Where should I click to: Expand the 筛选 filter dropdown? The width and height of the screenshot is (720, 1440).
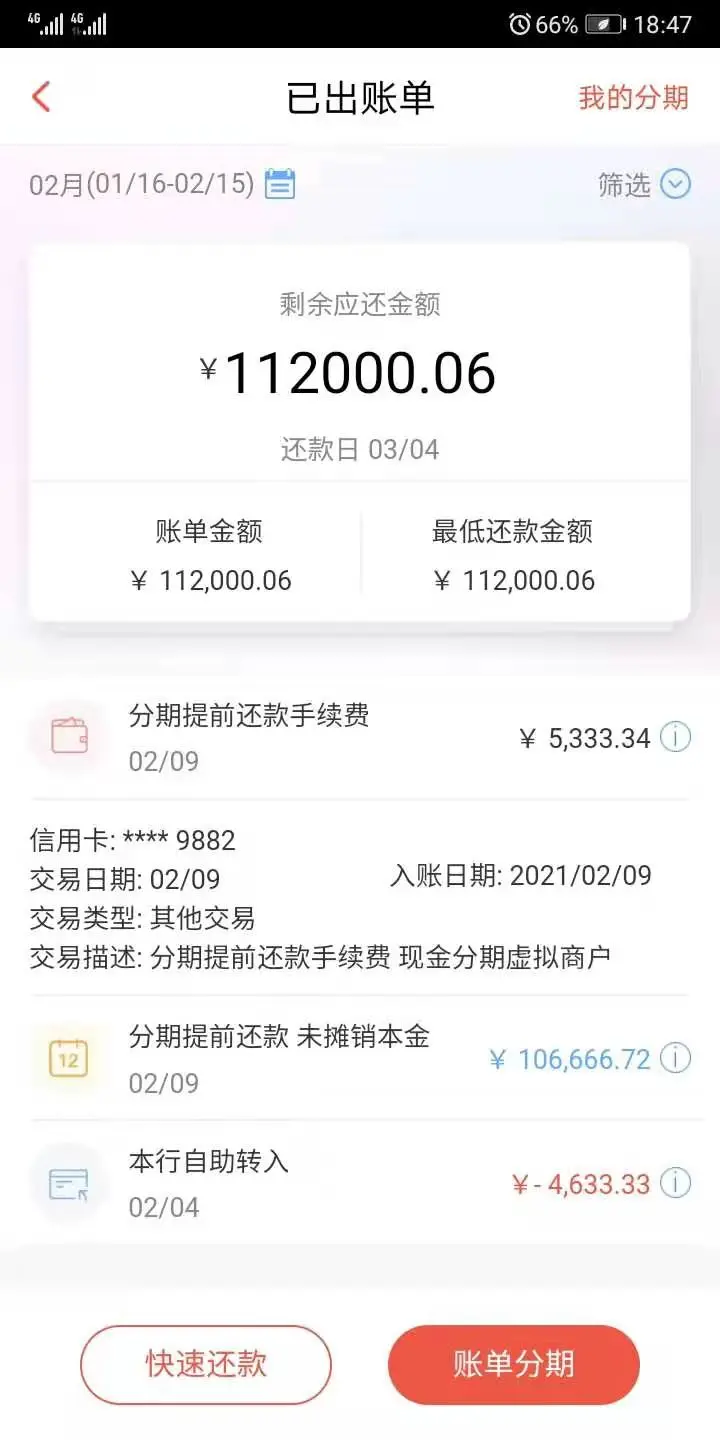click(676, 184)
